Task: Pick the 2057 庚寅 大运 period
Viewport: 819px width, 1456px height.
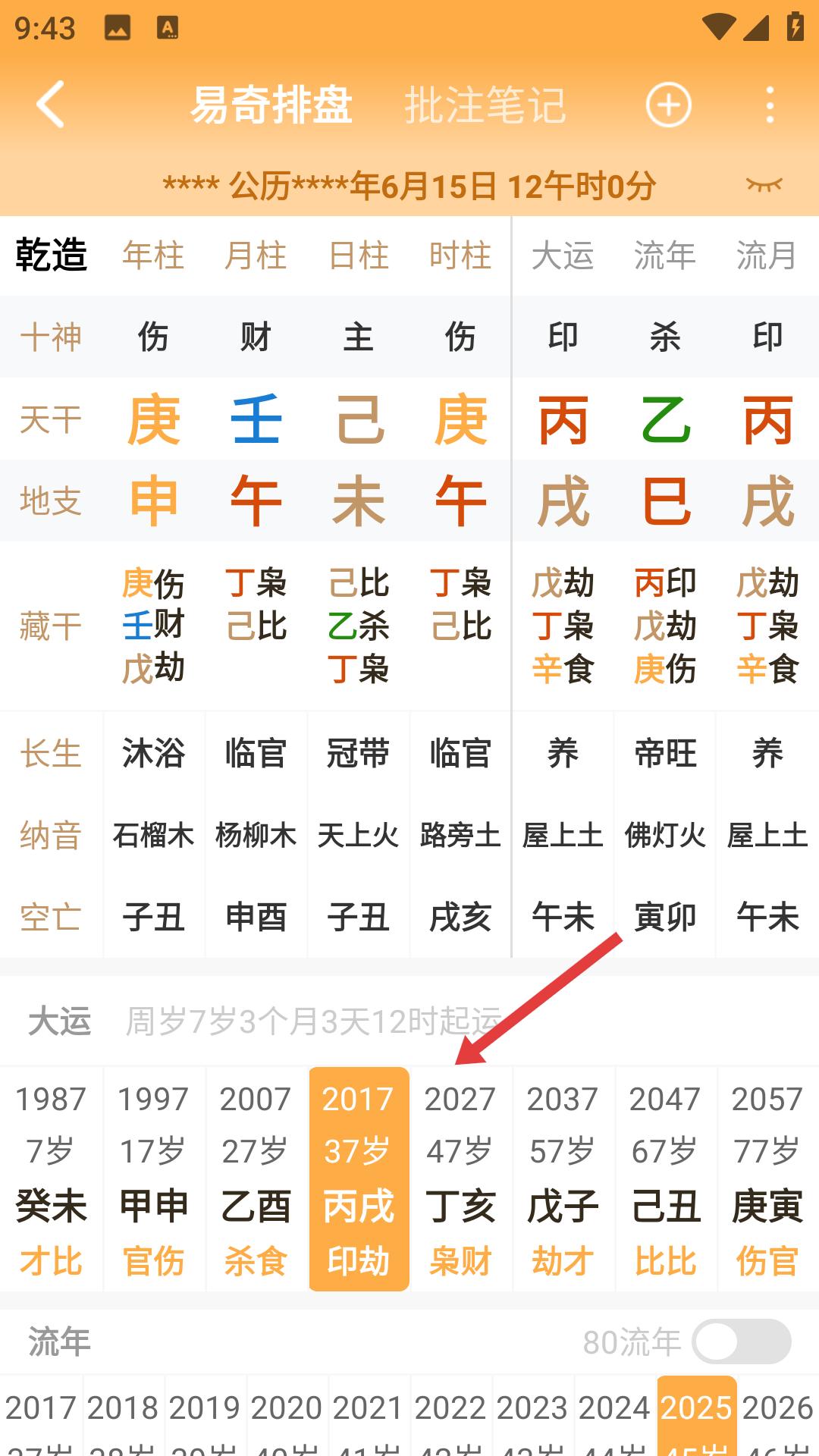Action: coord(767,1178)
